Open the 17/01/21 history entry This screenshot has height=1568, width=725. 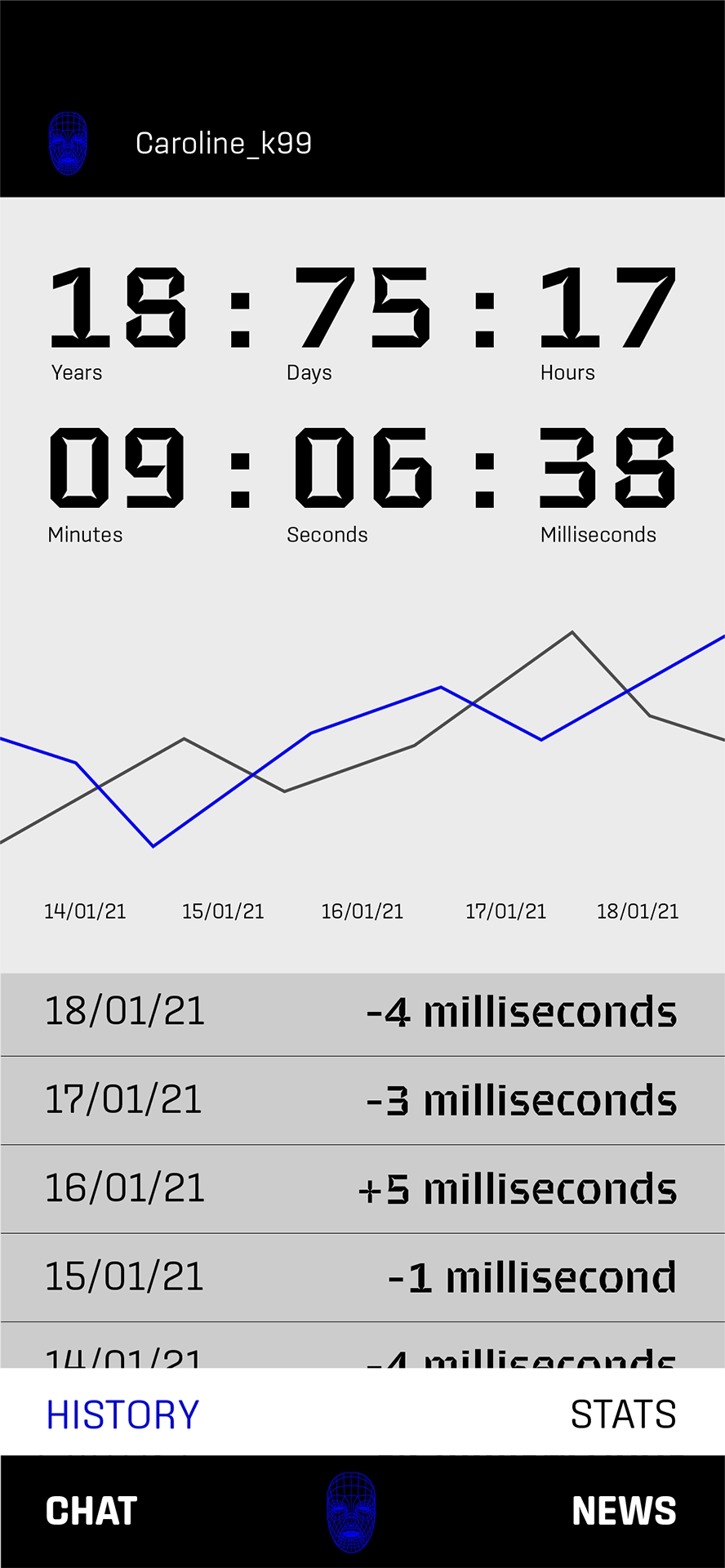(x=362, y=1101)
